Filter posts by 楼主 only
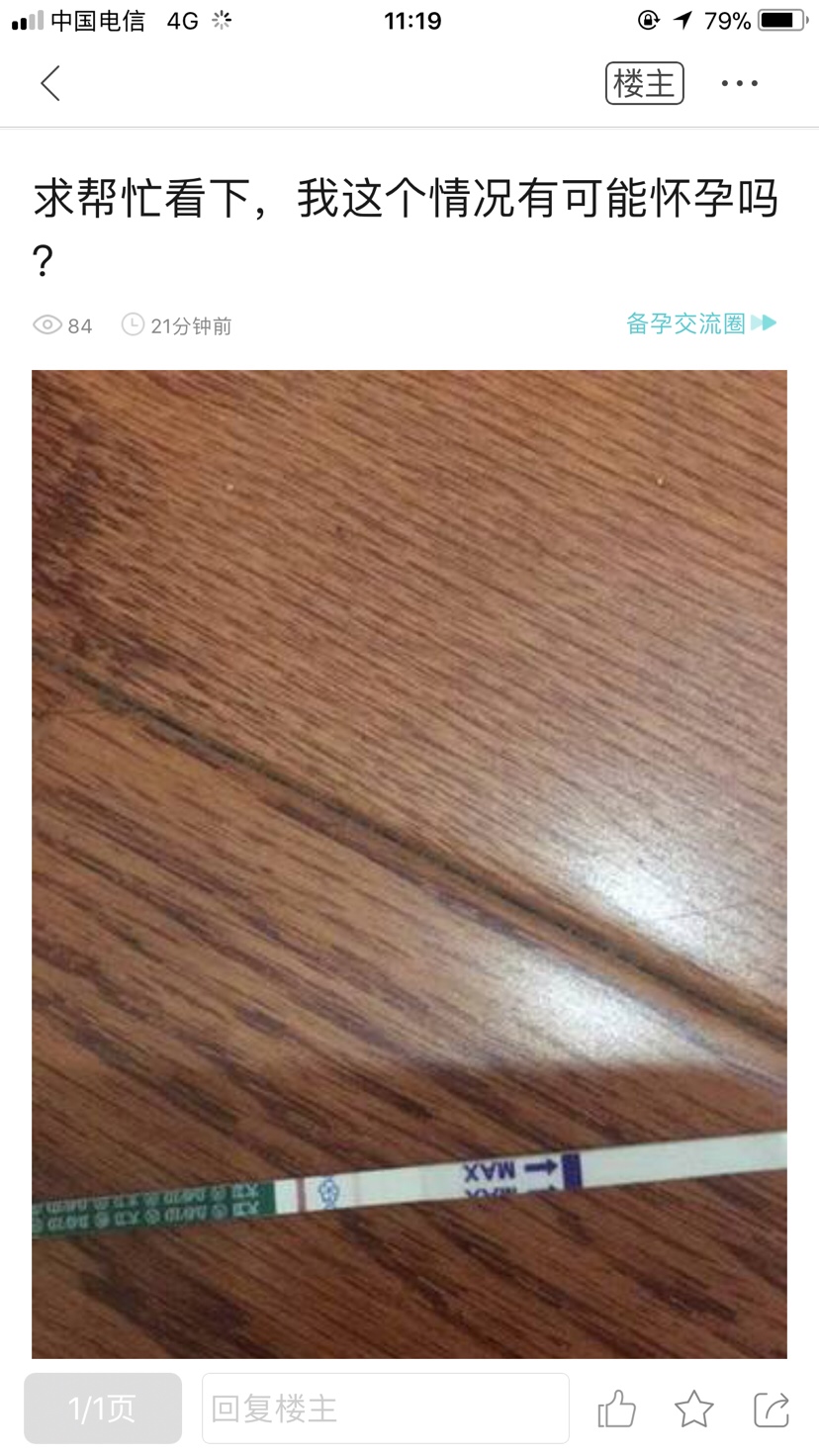Viewport: 819px width, 1456px height. [x=644, y=83]
